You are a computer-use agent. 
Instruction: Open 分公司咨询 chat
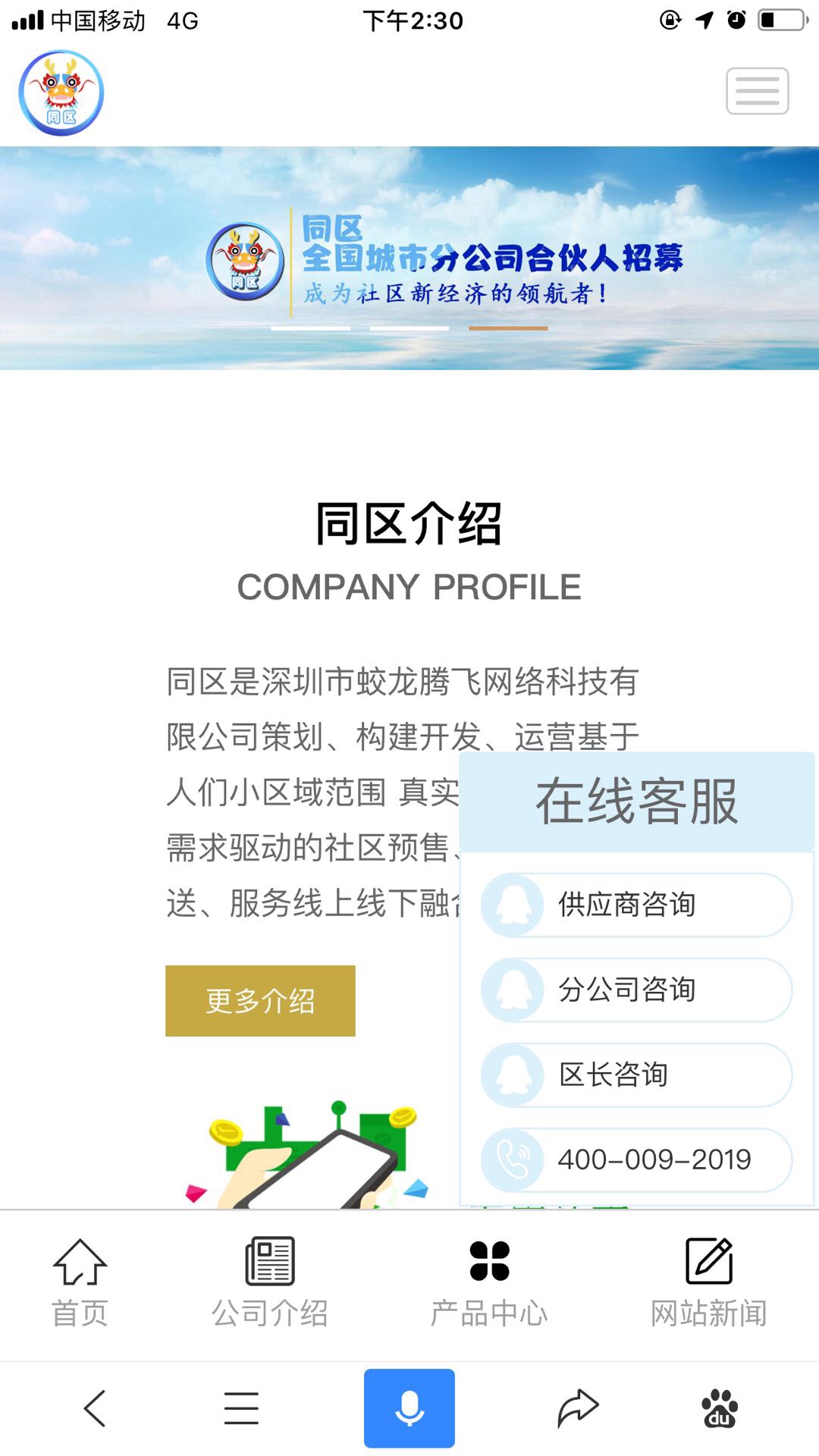637,990
